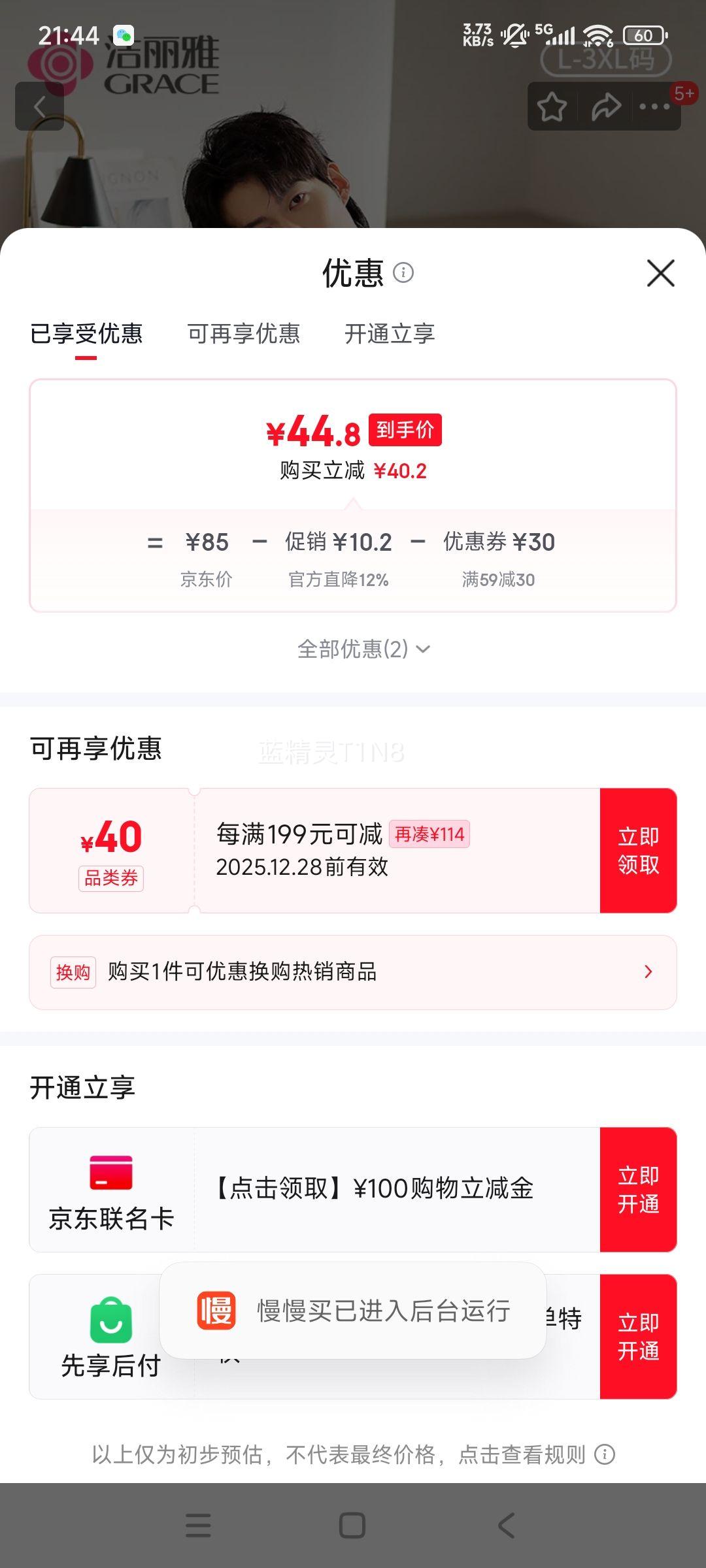Tap the favorite star icon
Screen dimensions: 706x1568
coord(552,106)
